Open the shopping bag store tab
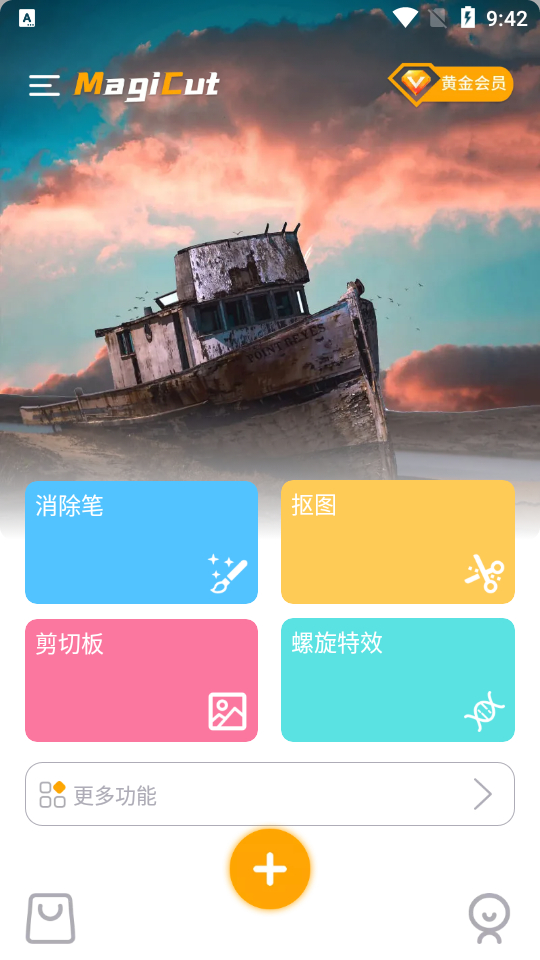The width and height of the screenshot is (540, 960). 50,918
